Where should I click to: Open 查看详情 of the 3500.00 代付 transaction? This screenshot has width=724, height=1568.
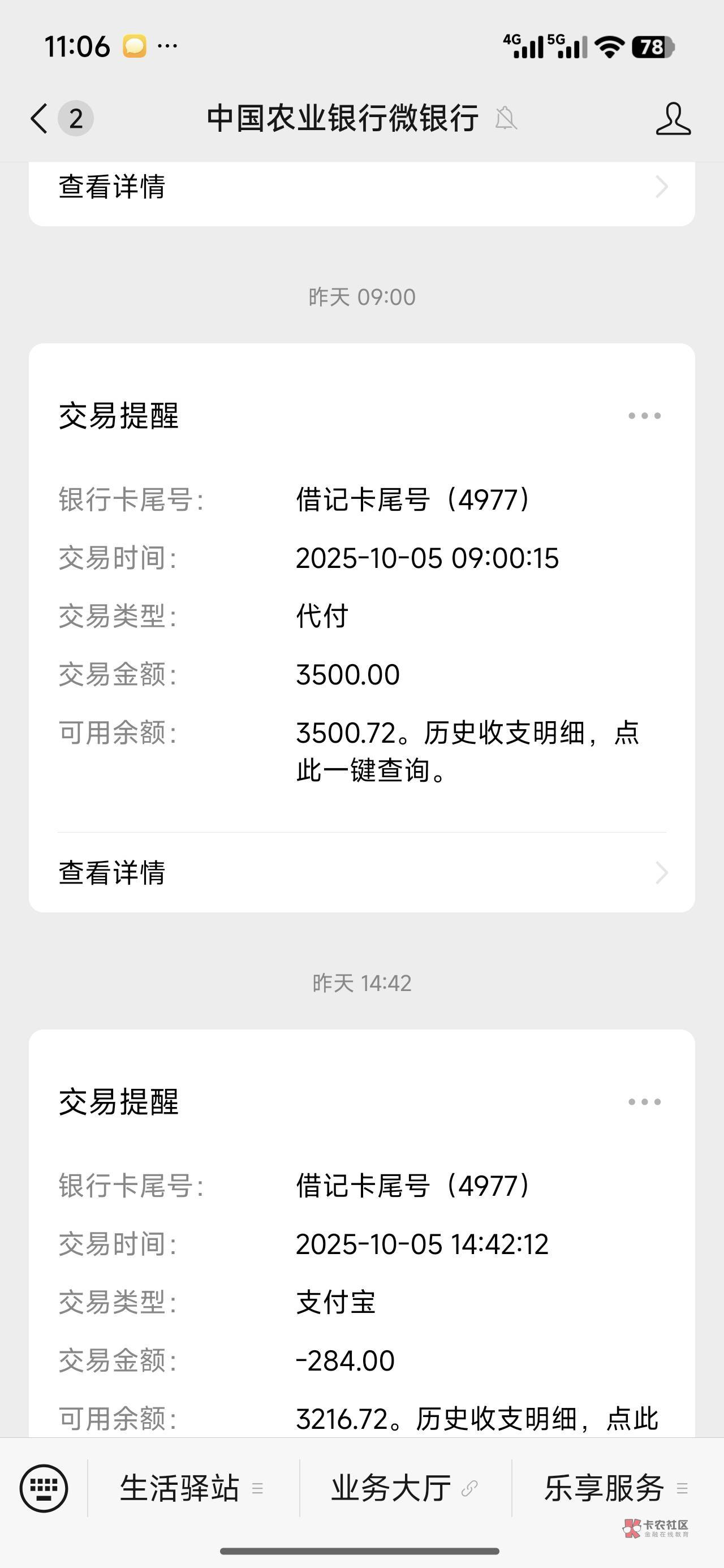click(361, 872)
